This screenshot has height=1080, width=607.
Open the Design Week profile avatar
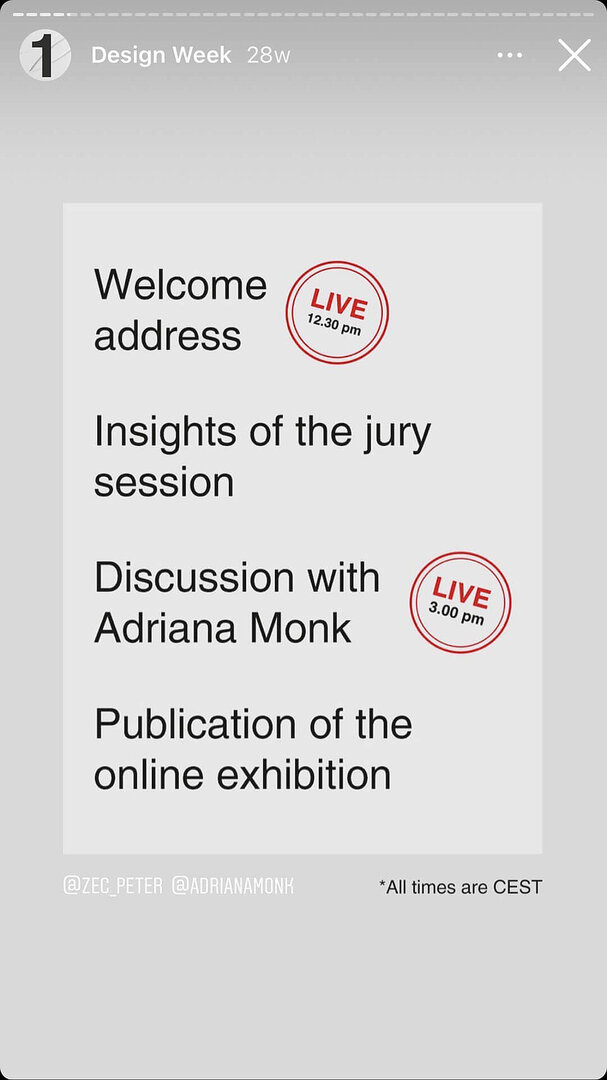(45, 55)
